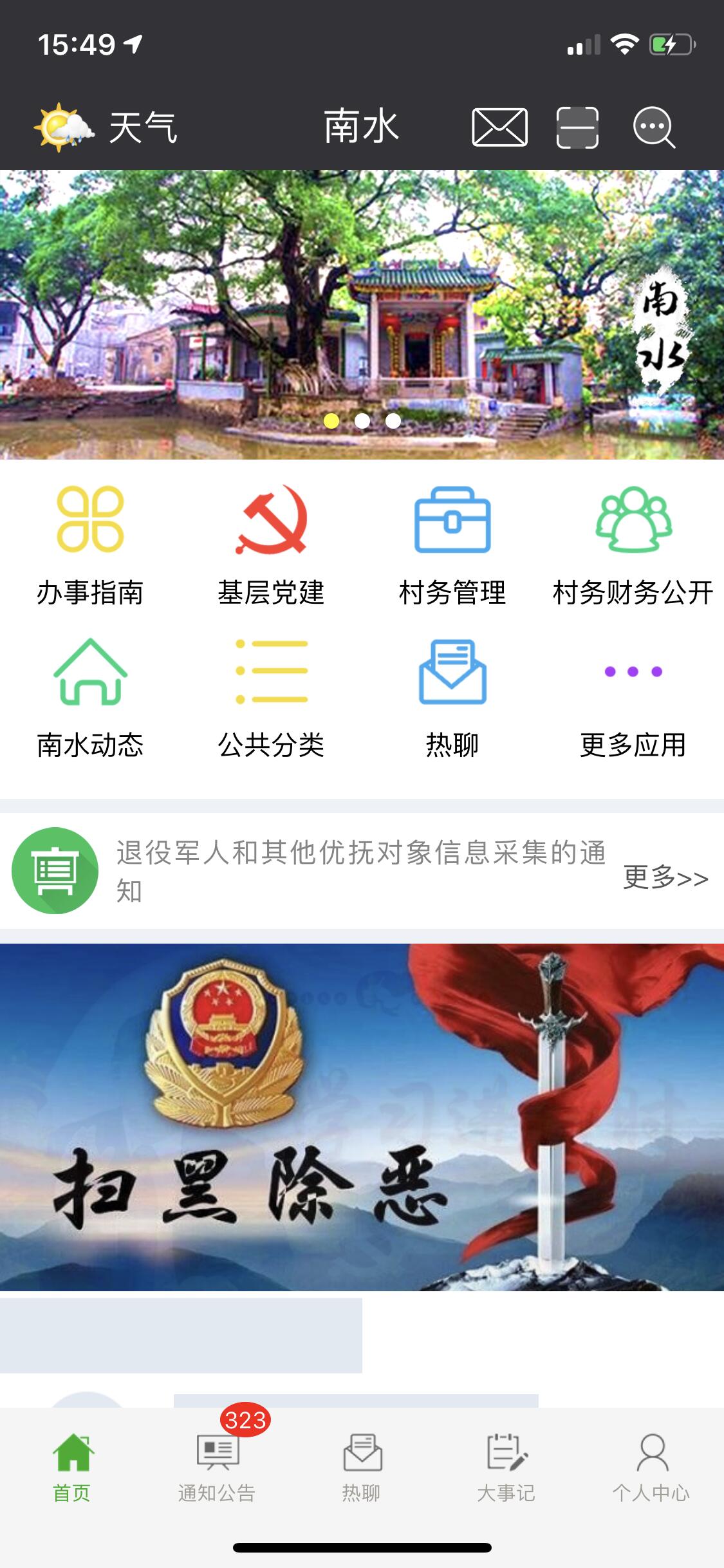Read the 退役军人 information notice
724x1568 pixels.
pyautogui.click(x=360, y=871)
